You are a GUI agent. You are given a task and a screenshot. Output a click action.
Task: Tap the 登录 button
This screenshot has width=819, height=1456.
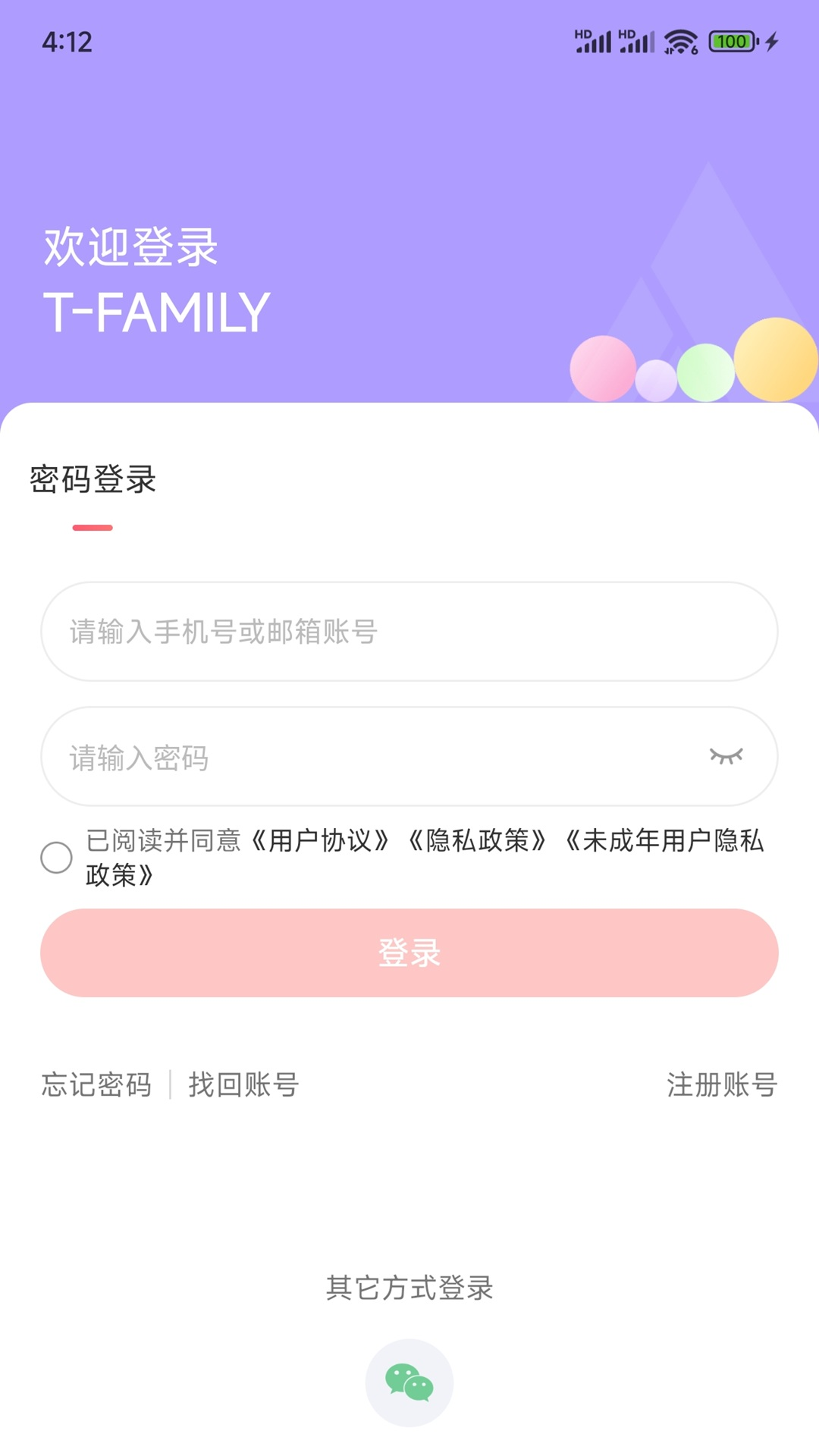pos(409,953)
